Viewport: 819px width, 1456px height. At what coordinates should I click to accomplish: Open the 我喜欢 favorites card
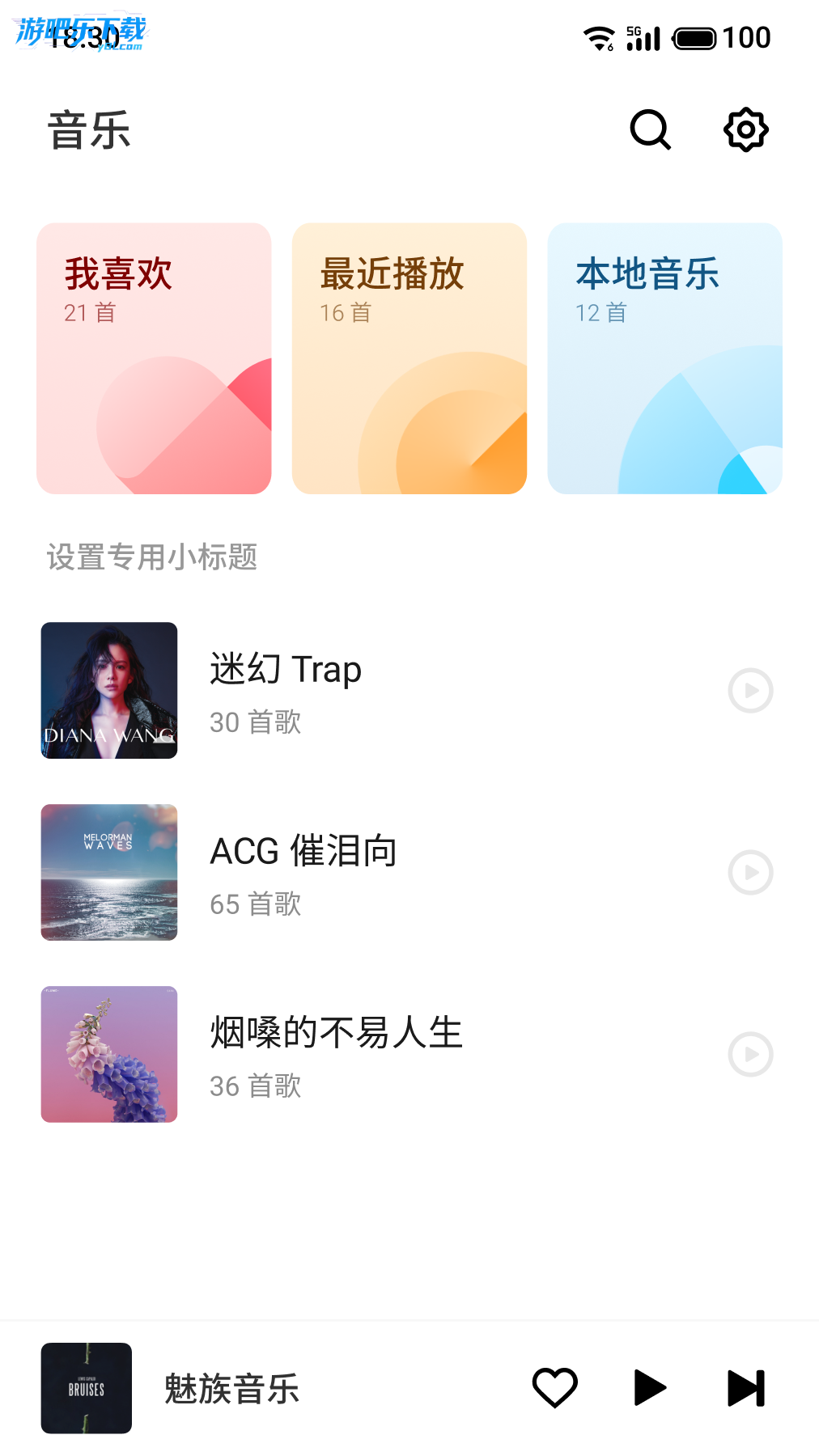tap(154, 358)
